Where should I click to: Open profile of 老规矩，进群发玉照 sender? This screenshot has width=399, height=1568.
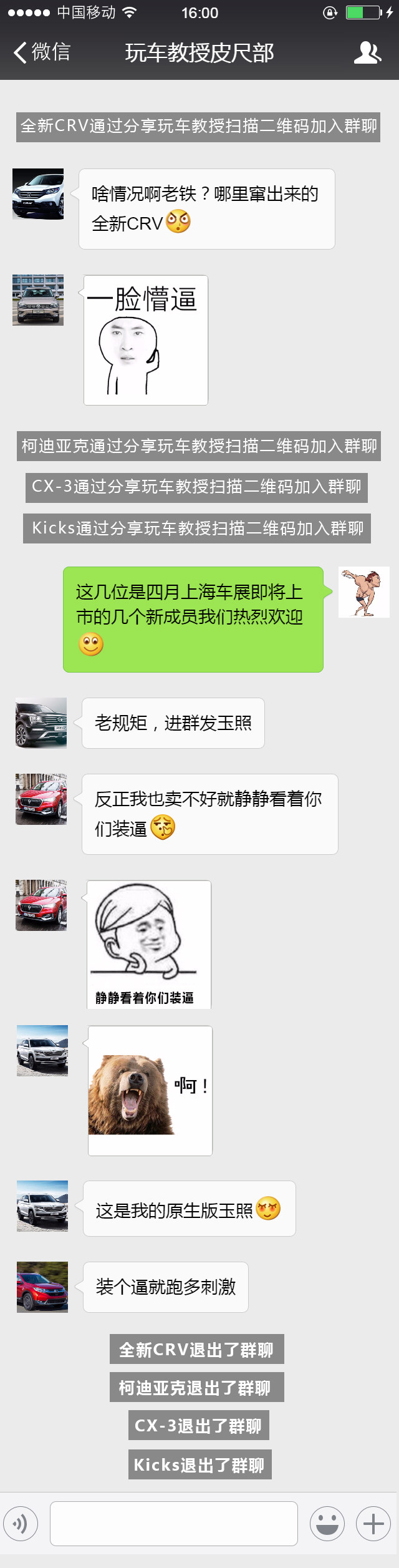(41, 723)
